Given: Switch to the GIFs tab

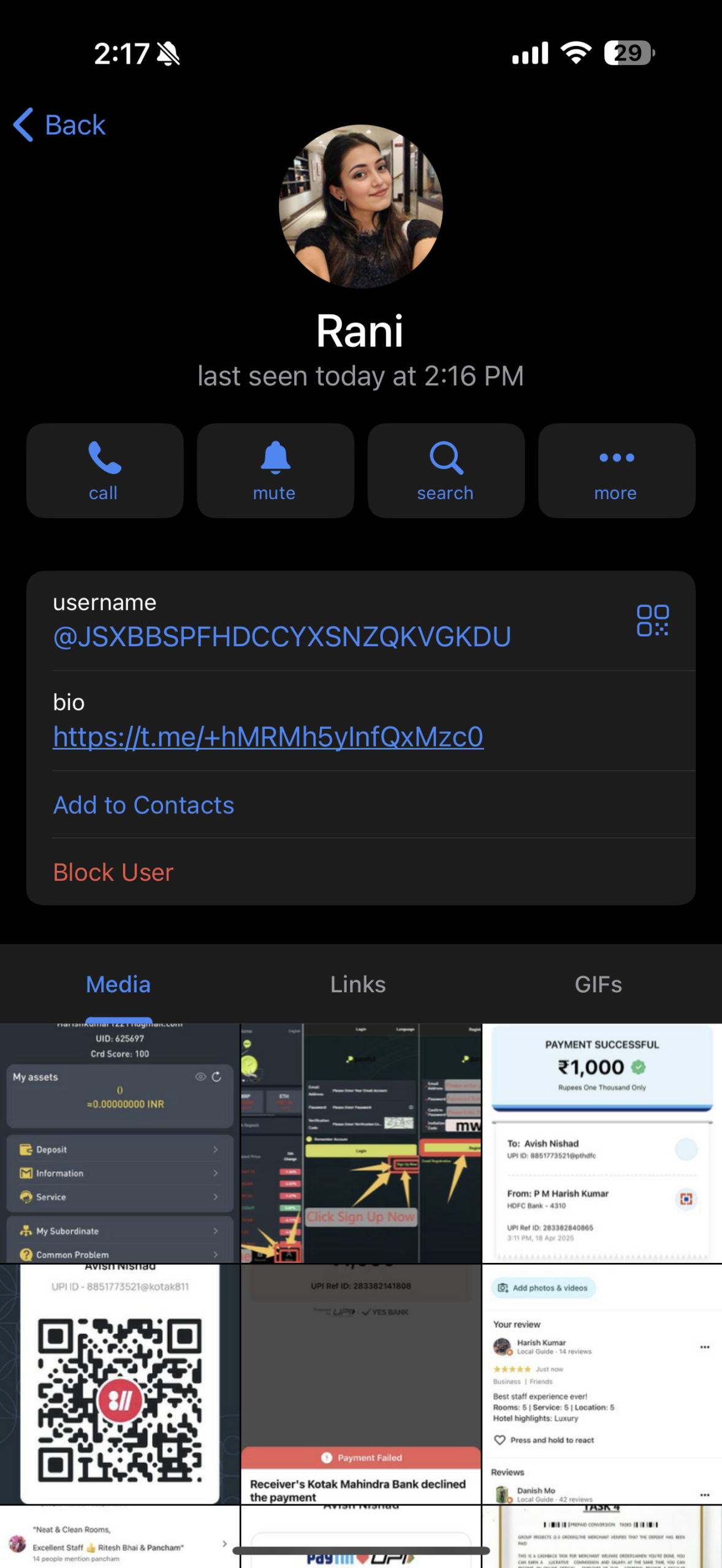Looking at the screenshot, I should tap(598, 984).
